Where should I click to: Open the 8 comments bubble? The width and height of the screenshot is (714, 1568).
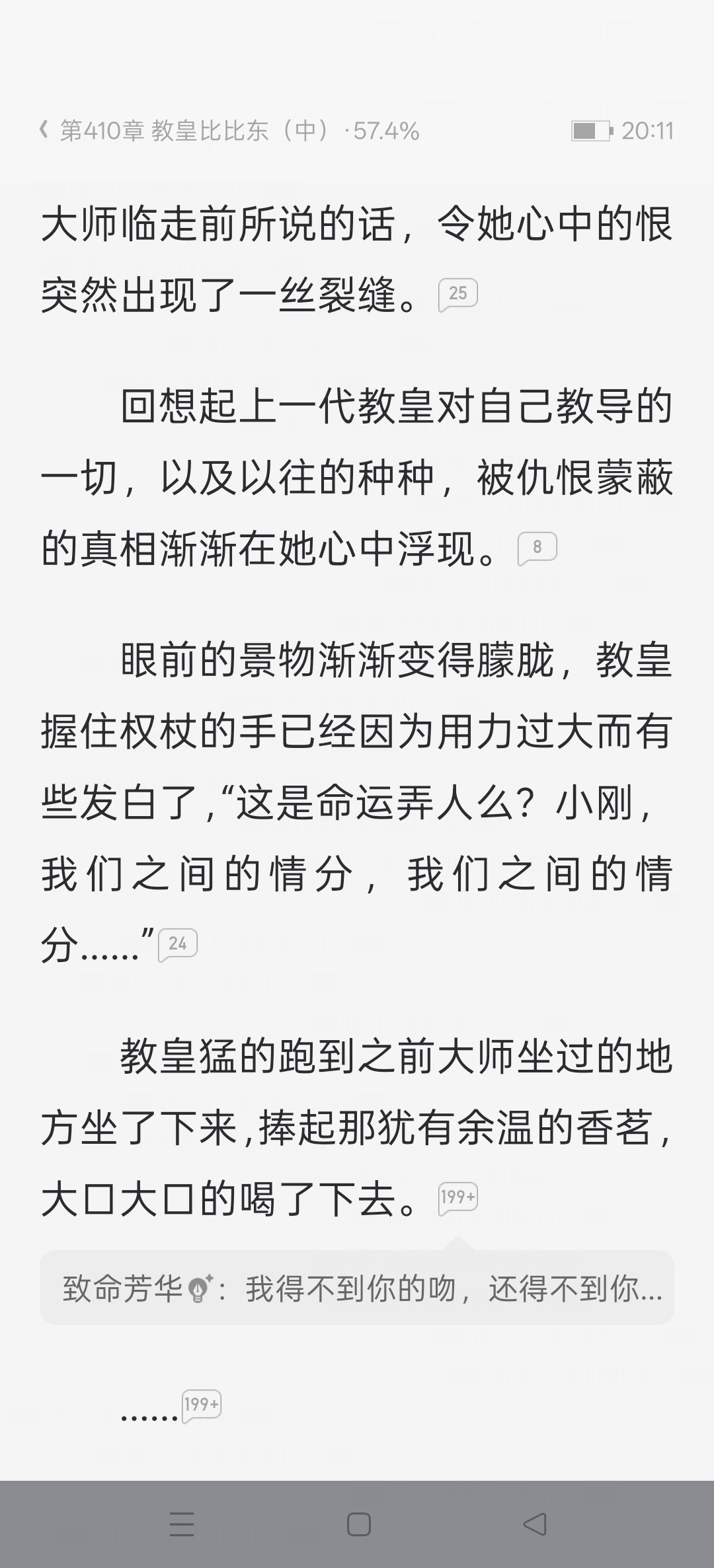coord(537,548)
